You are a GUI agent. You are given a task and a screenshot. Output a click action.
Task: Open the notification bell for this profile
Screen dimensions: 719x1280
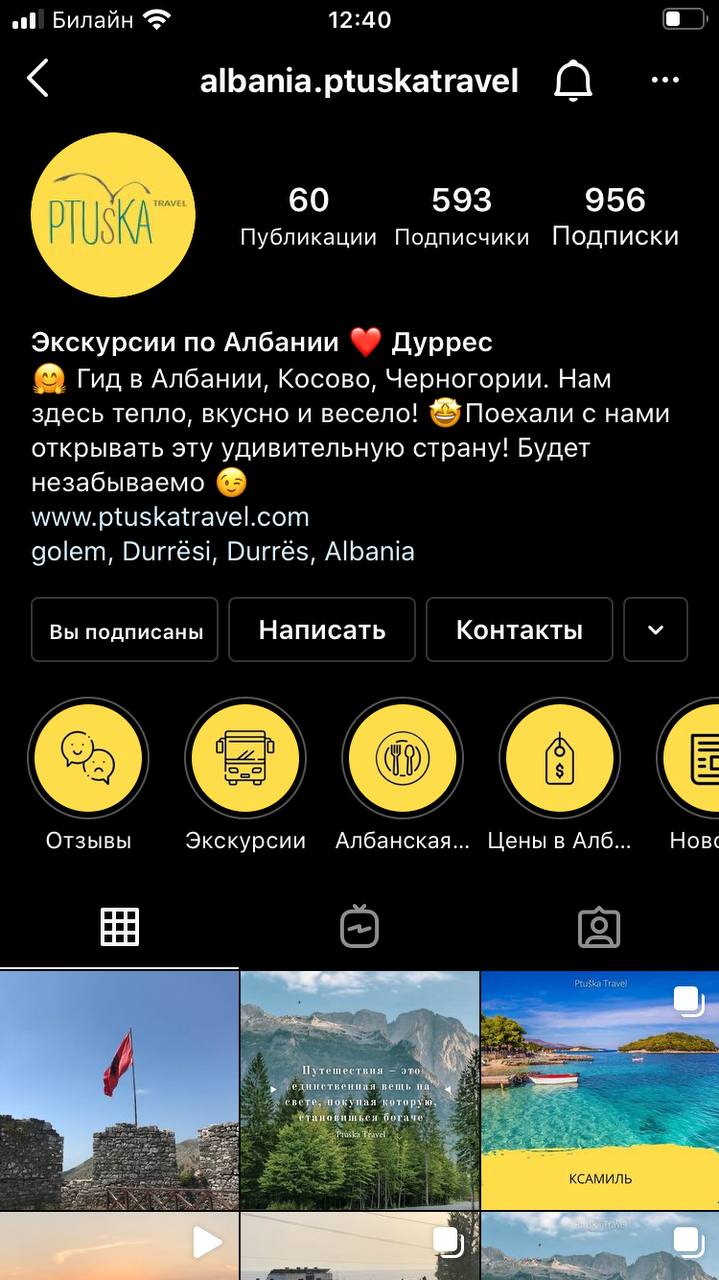coord(573,80)
